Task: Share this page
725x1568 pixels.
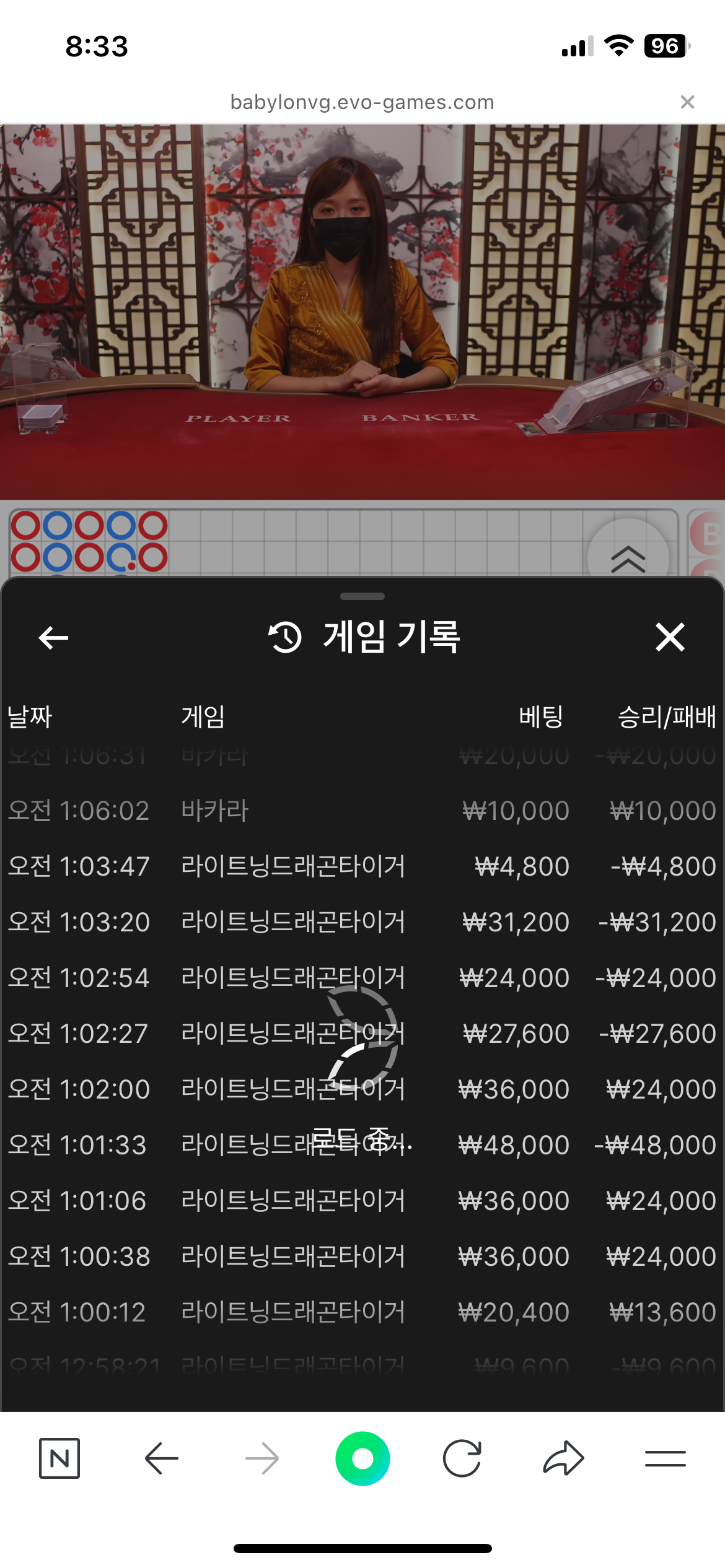Action: (x=563, y=1458)
